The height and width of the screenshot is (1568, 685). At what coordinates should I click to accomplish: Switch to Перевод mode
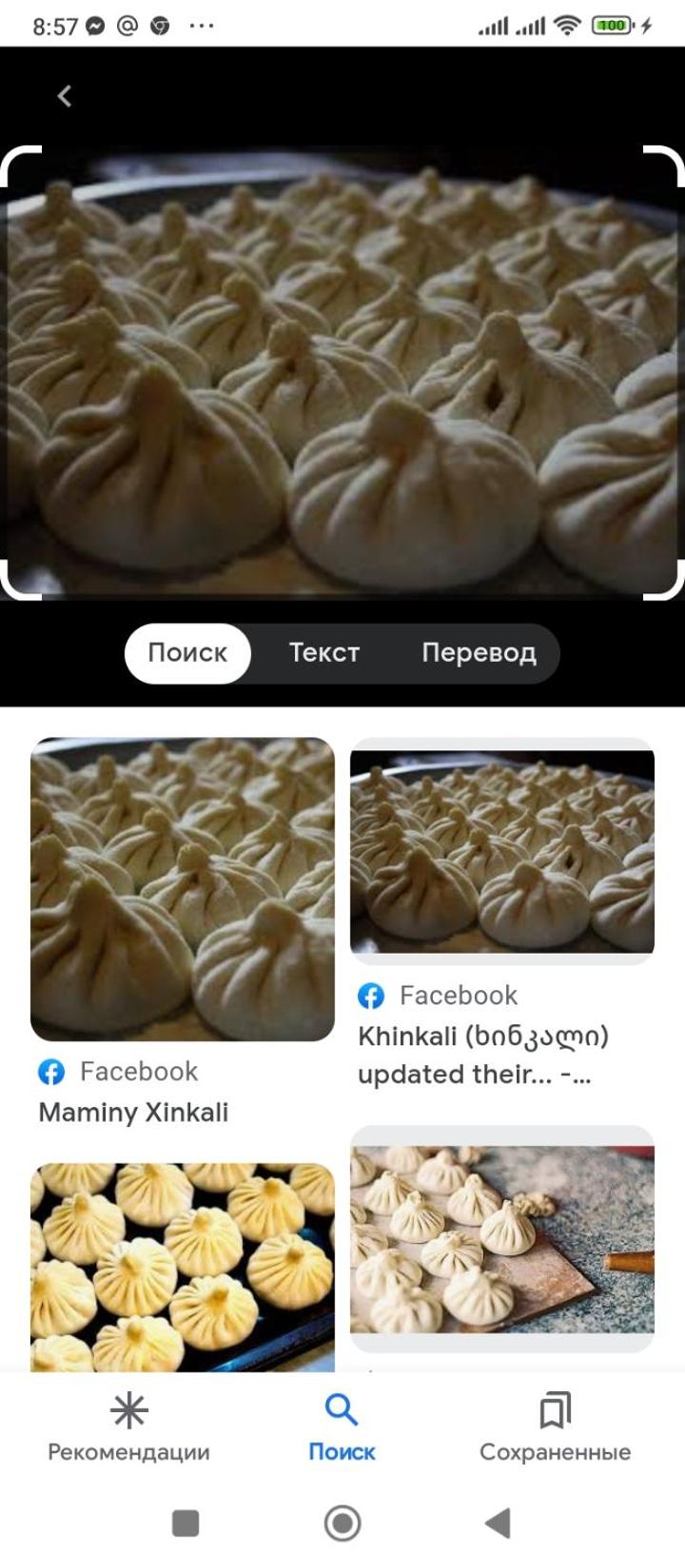479,652
